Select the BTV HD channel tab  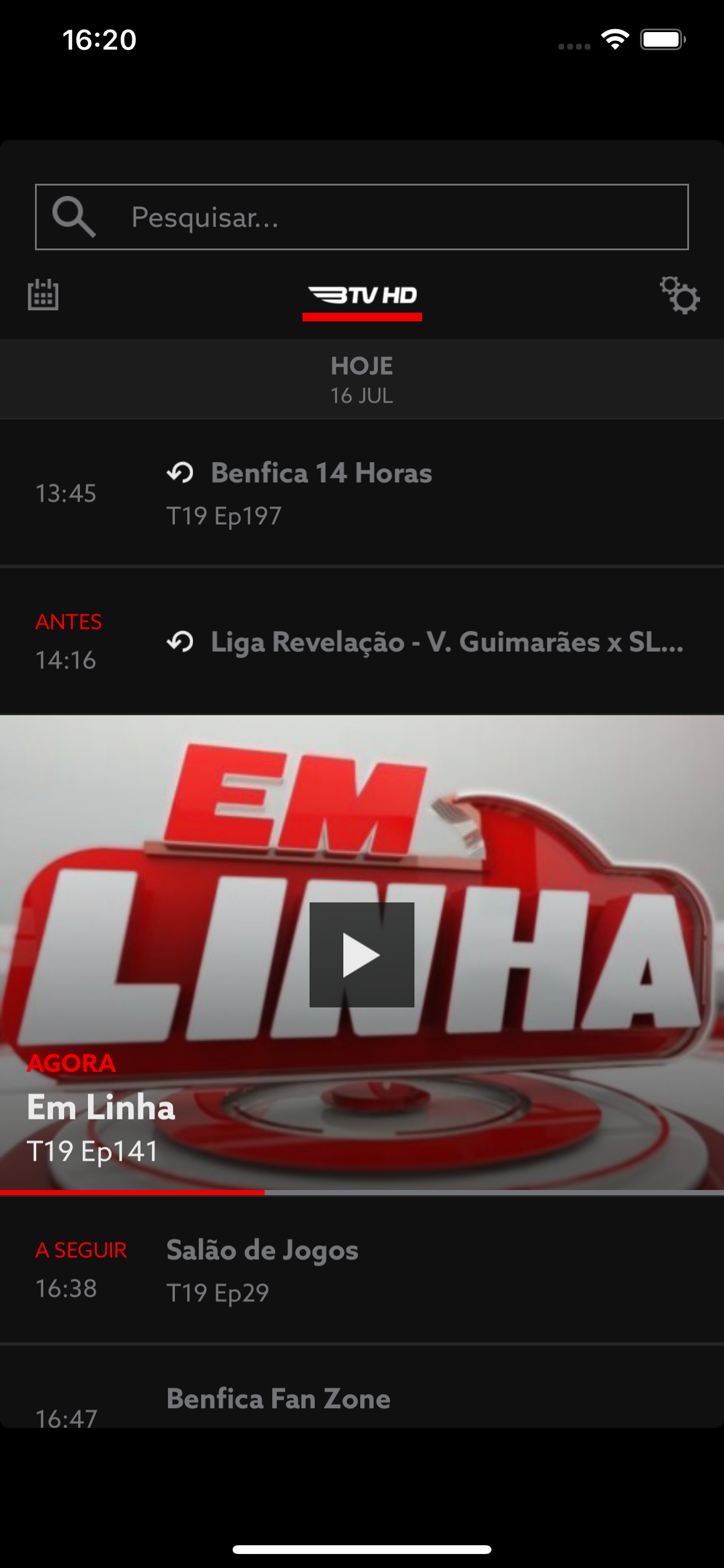(x=362, y=296)
